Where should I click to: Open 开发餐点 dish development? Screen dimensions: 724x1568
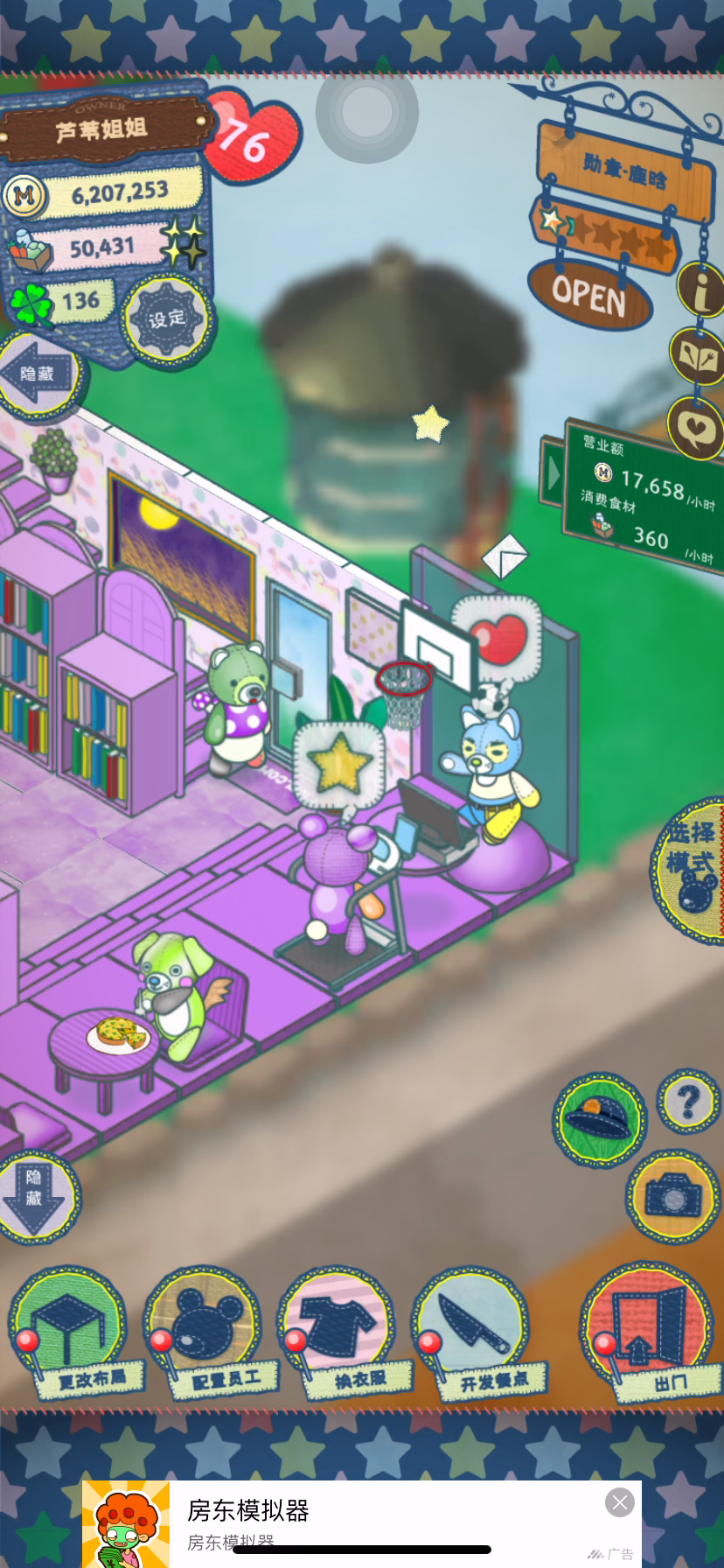479,1333
